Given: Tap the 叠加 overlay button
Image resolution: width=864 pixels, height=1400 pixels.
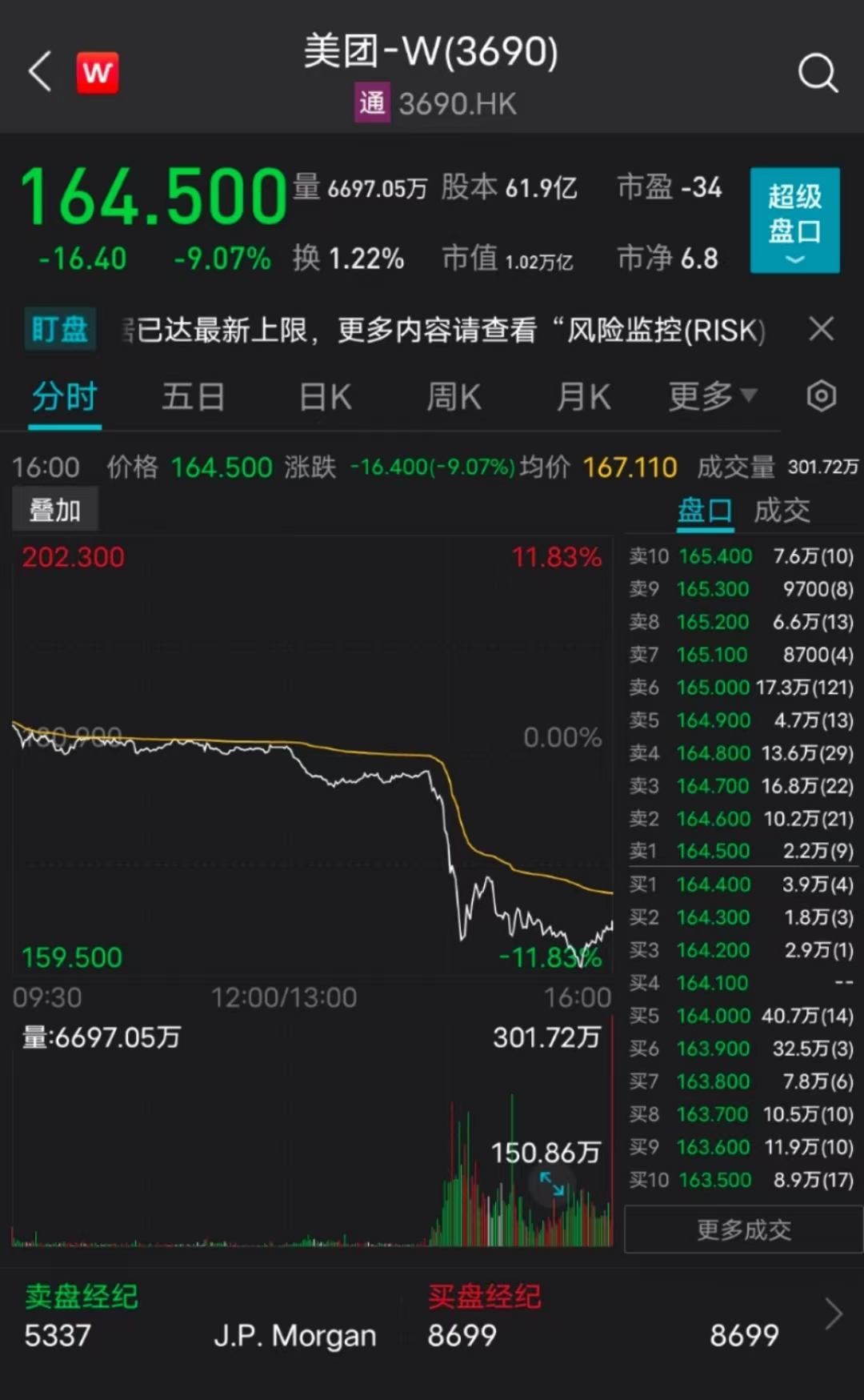Looking at the screenshot, I should 55,510.
